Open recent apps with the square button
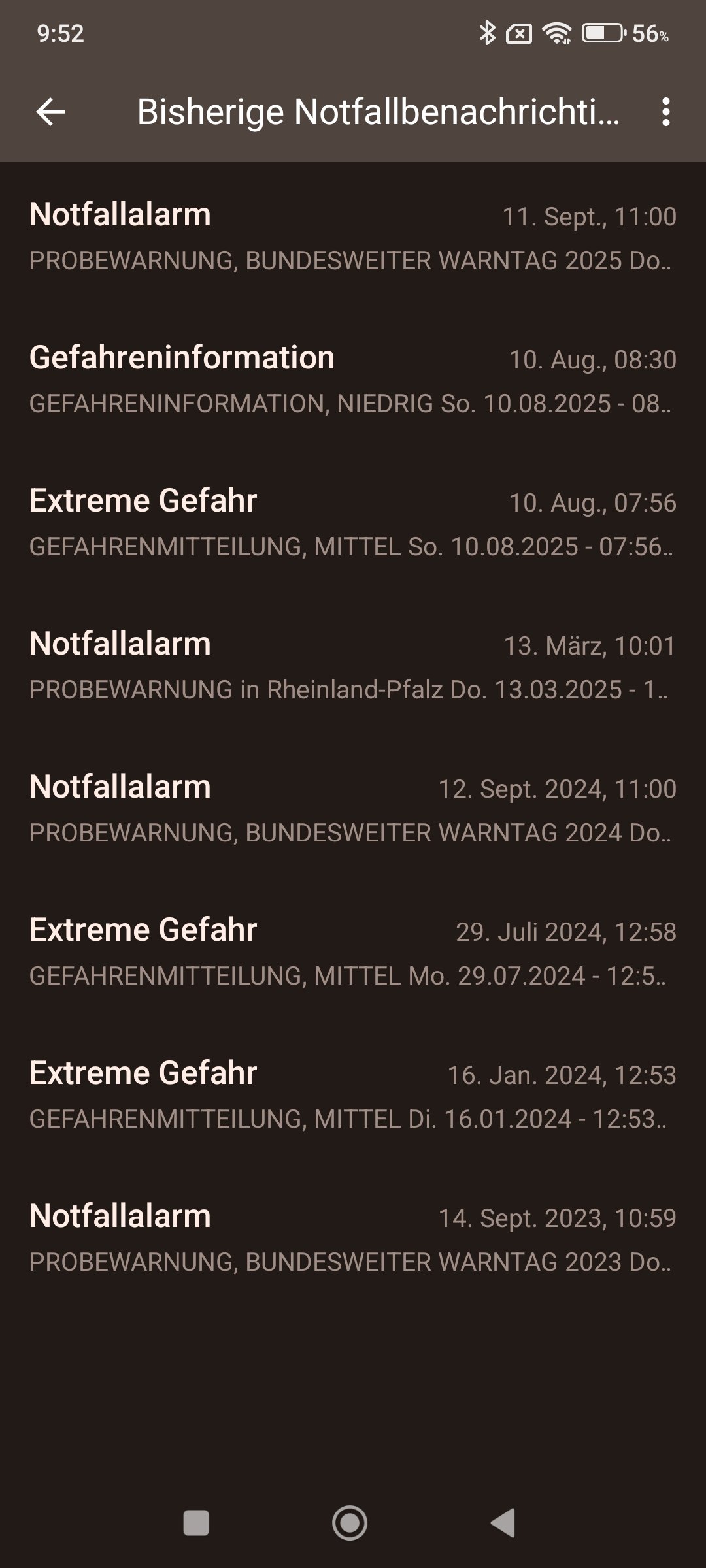The image size is (706, 1568). tap(196, 1523)
